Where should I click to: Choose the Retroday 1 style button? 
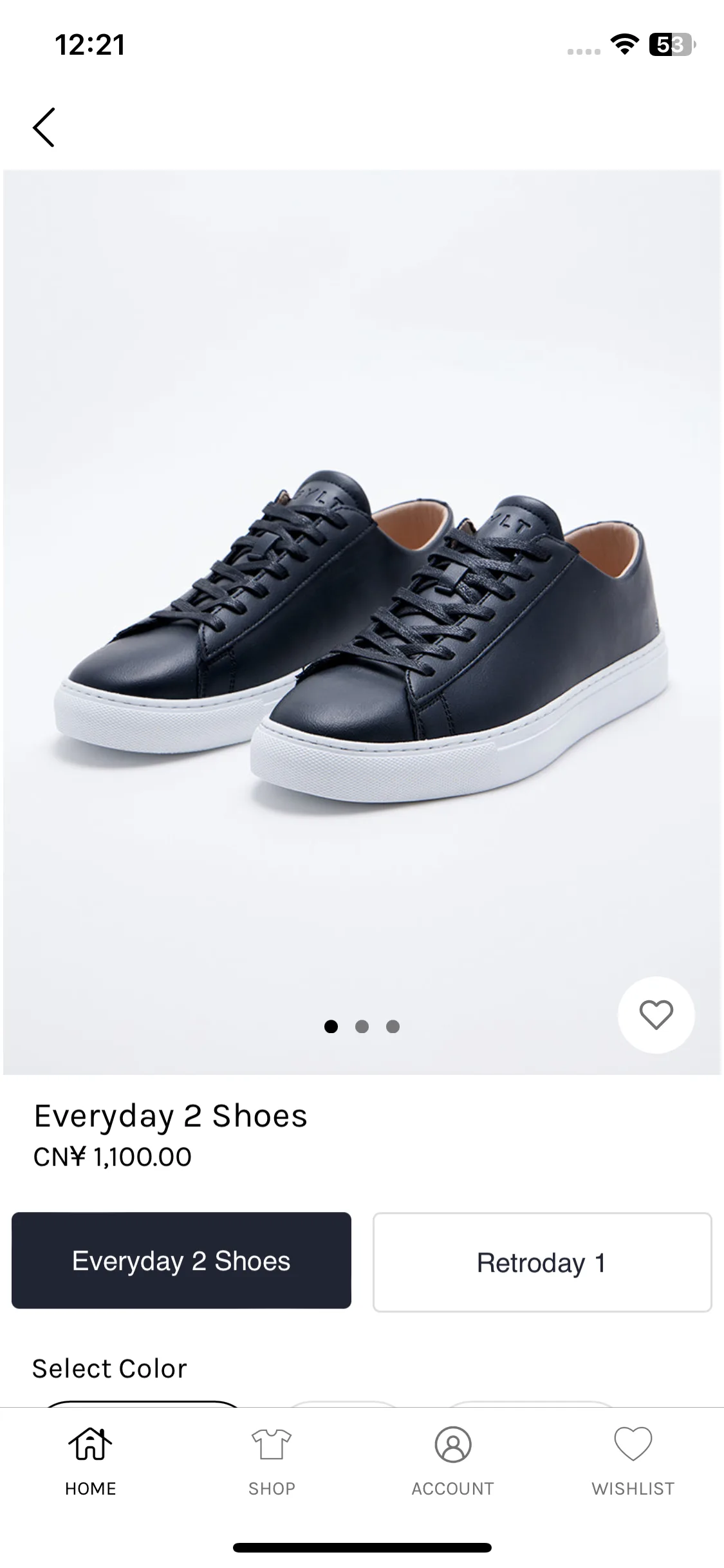pyautogui.click(x=542, y=1262)
